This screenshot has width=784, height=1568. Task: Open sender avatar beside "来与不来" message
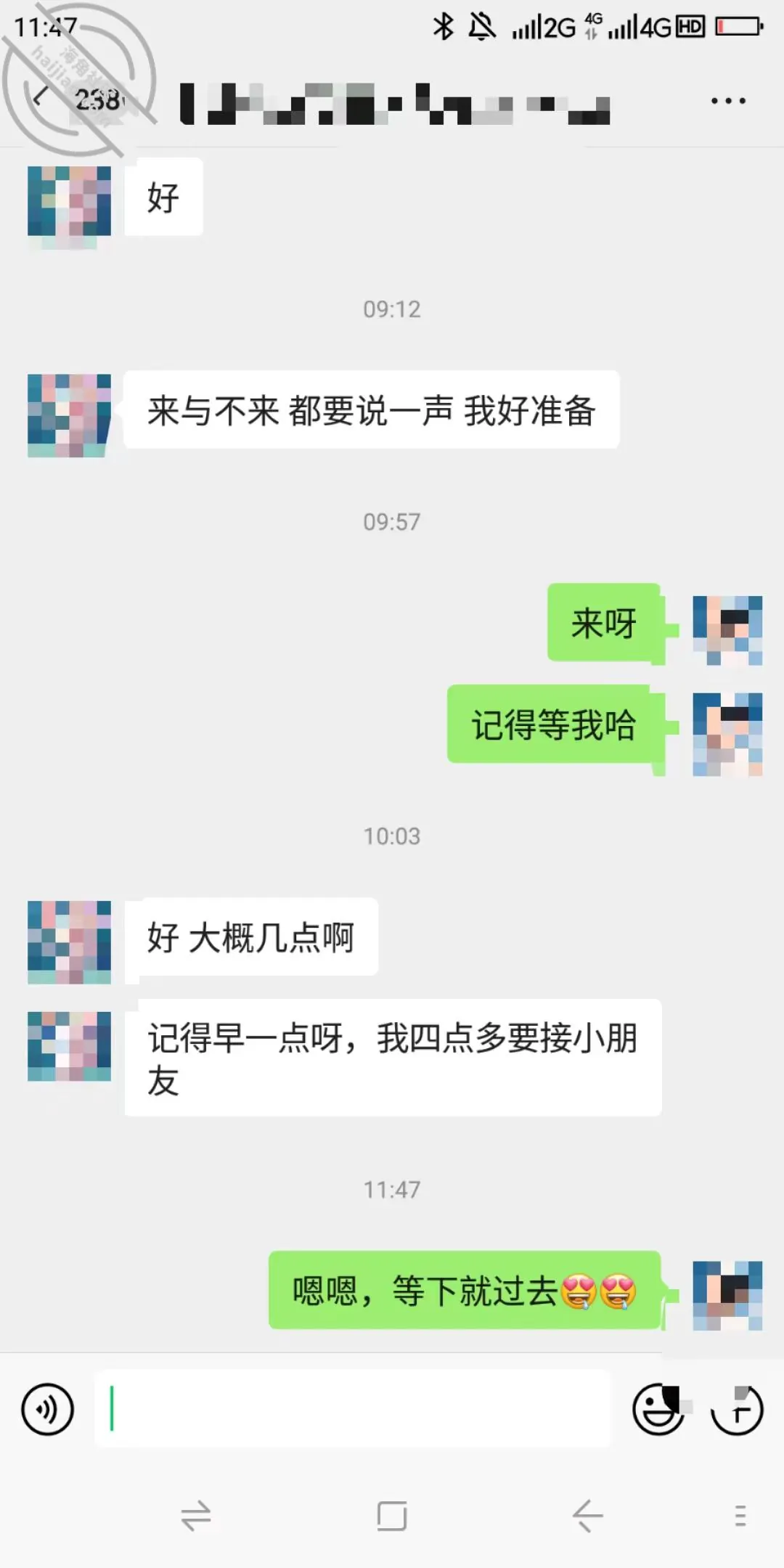(70, 415)
